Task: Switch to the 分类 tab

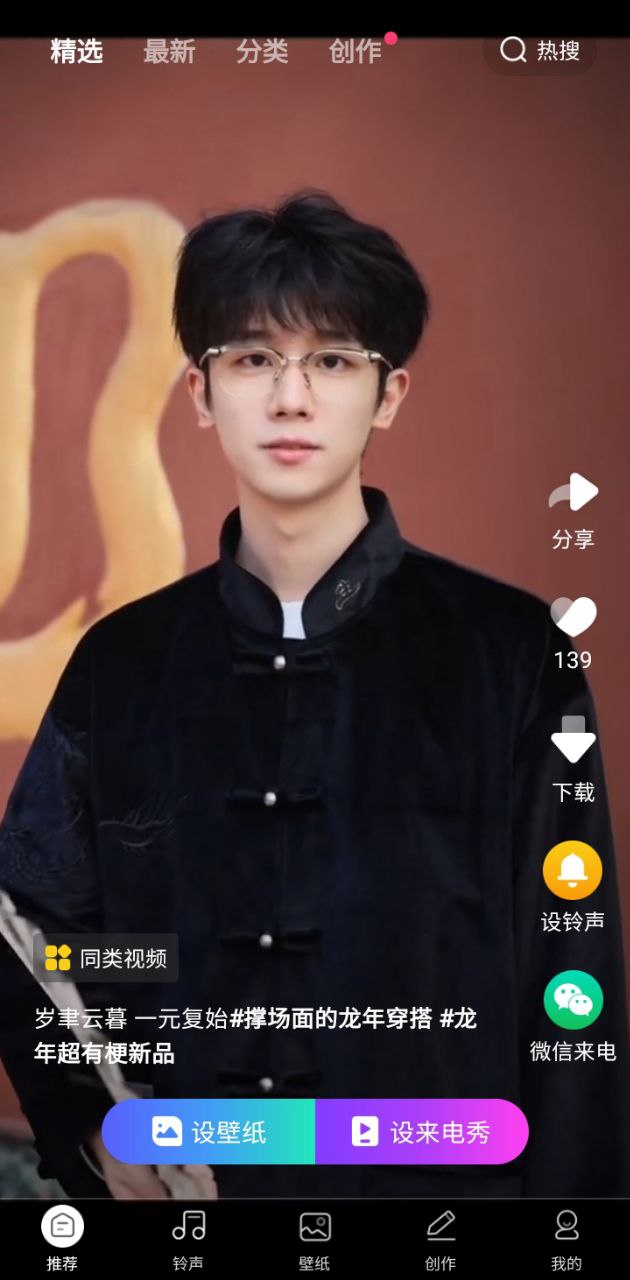Action: click(262, 51)
